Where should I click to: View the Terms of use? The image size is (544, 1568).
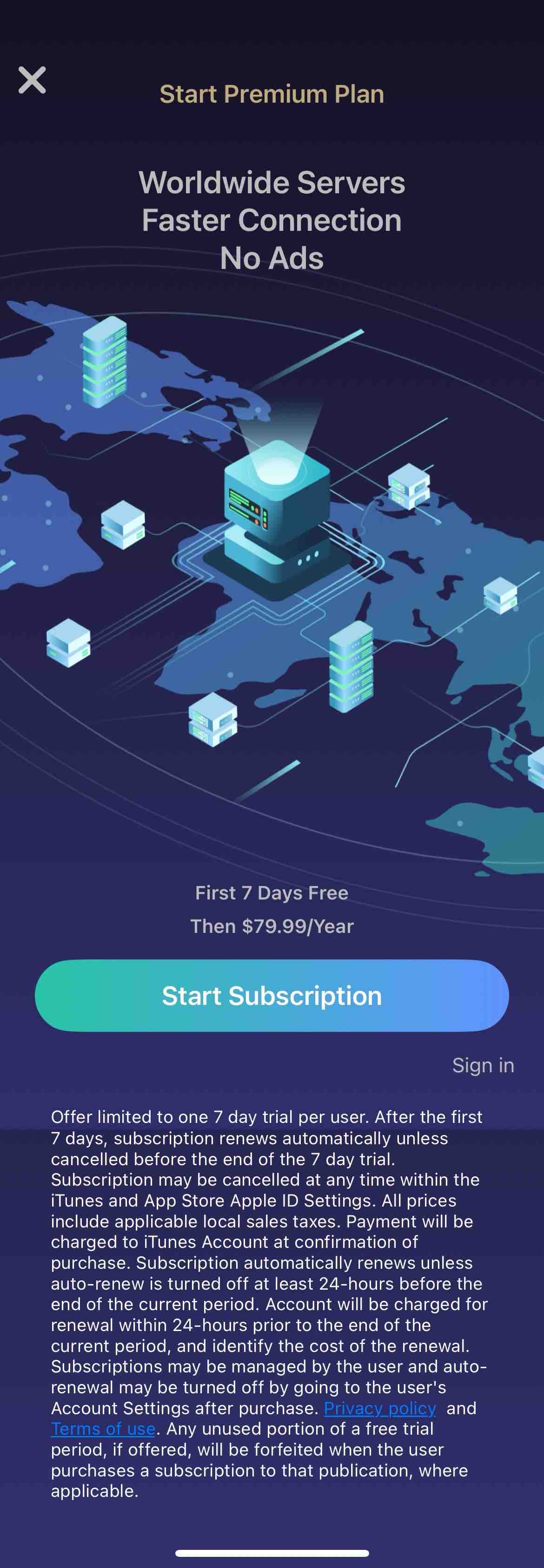tap(103, 1429)
